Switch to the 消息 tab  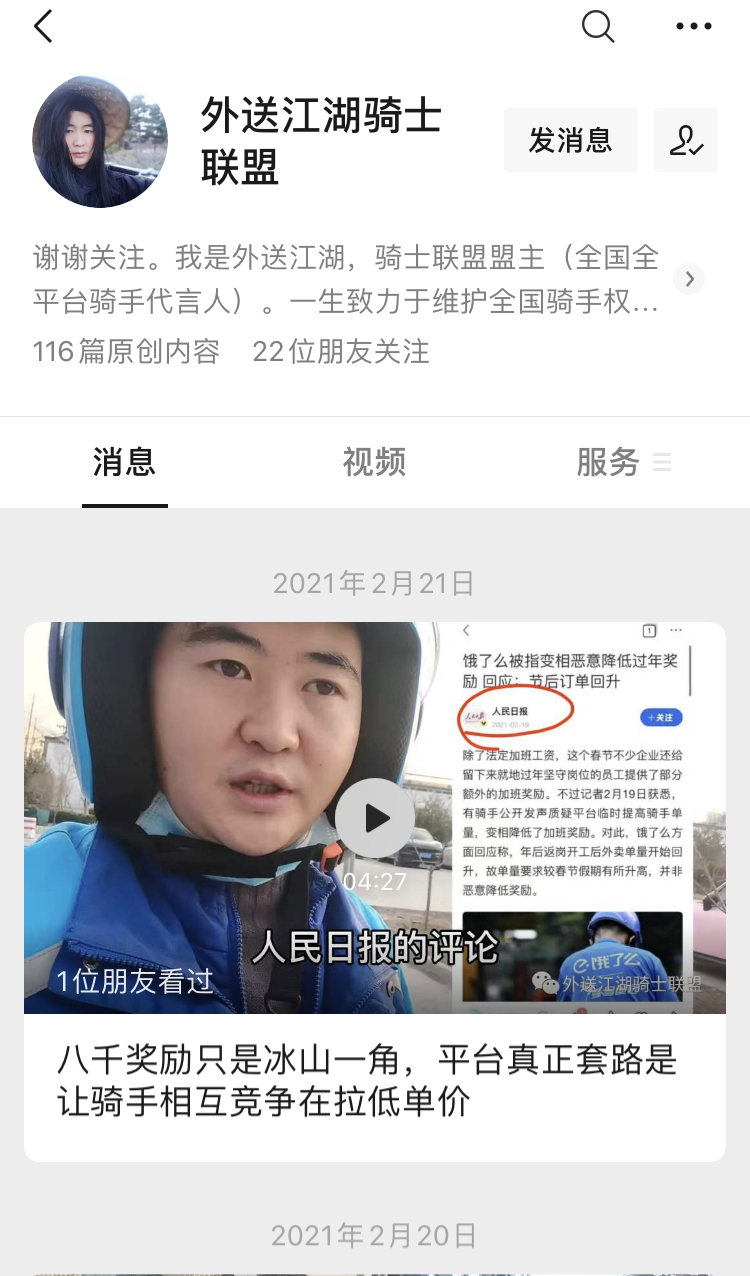click(x=124, y=463)
